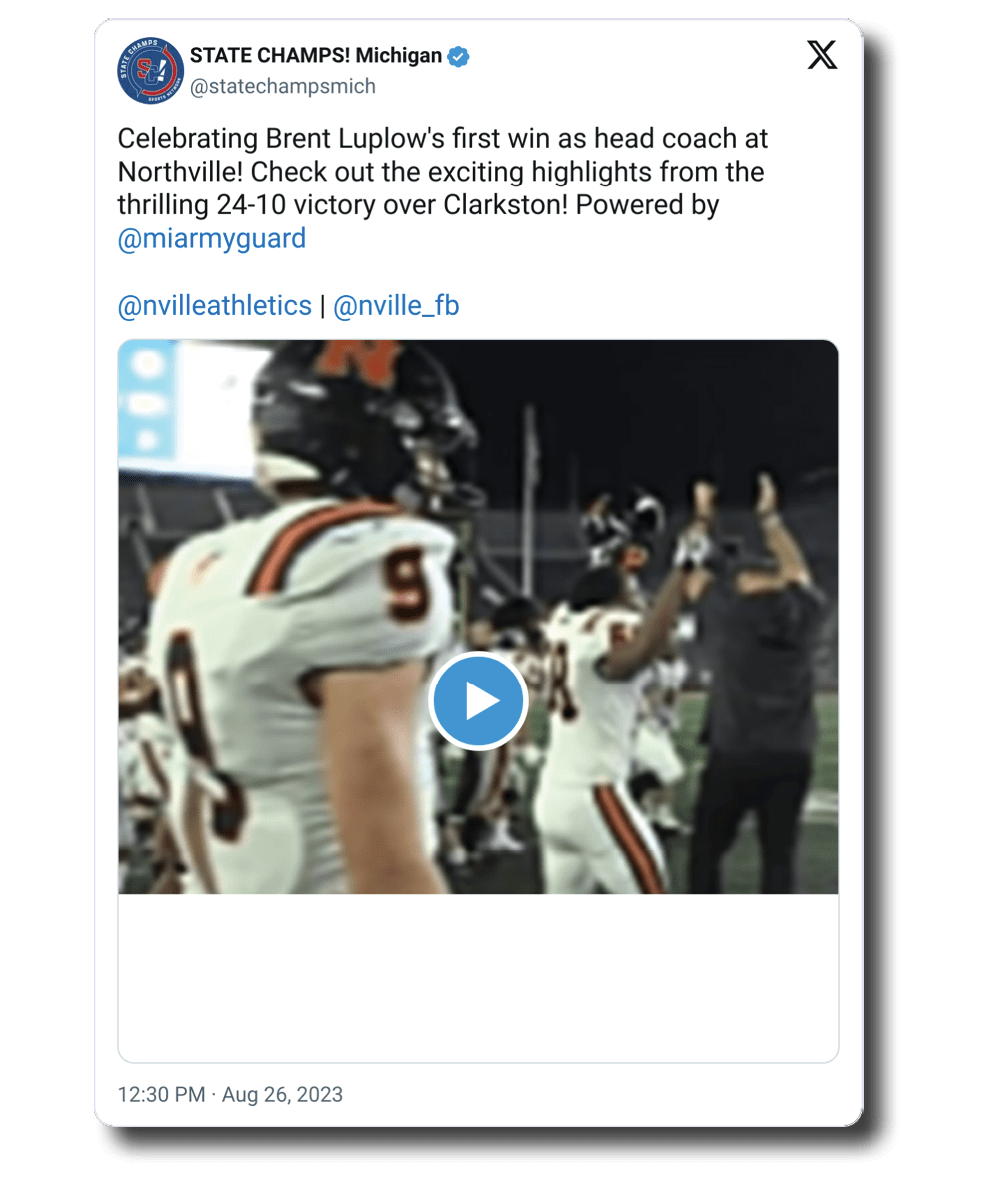Open the @miarmyguard mention
Viewport: 996px width, 1177px height.
click(212, 239)
